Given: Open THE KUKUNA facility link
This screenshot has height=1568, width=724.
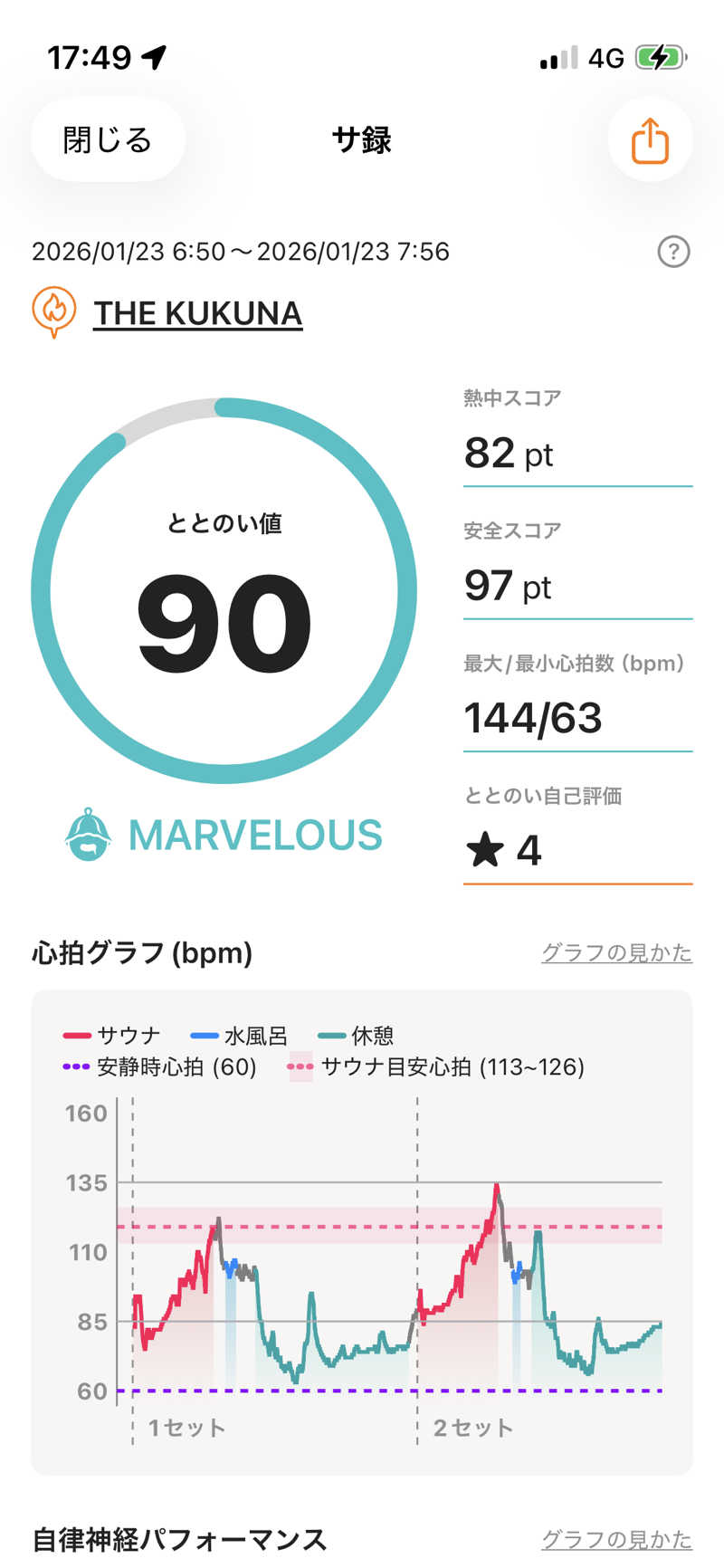Looking at the screenshot, I should [x=197, y=313].
